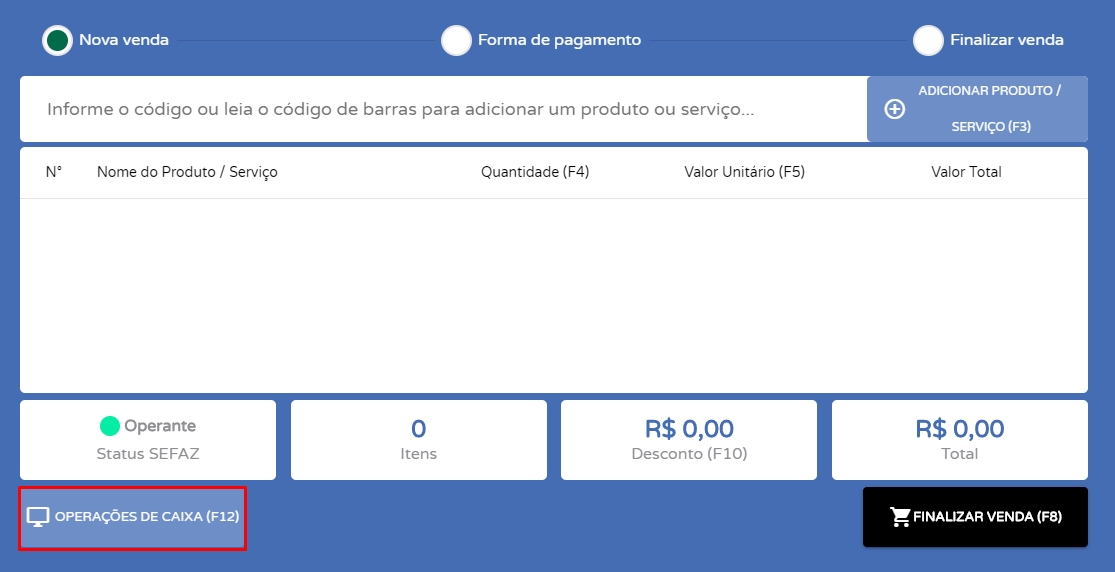Tap Adicionar Produto / Serviço (F3)

tap(976, 109)
